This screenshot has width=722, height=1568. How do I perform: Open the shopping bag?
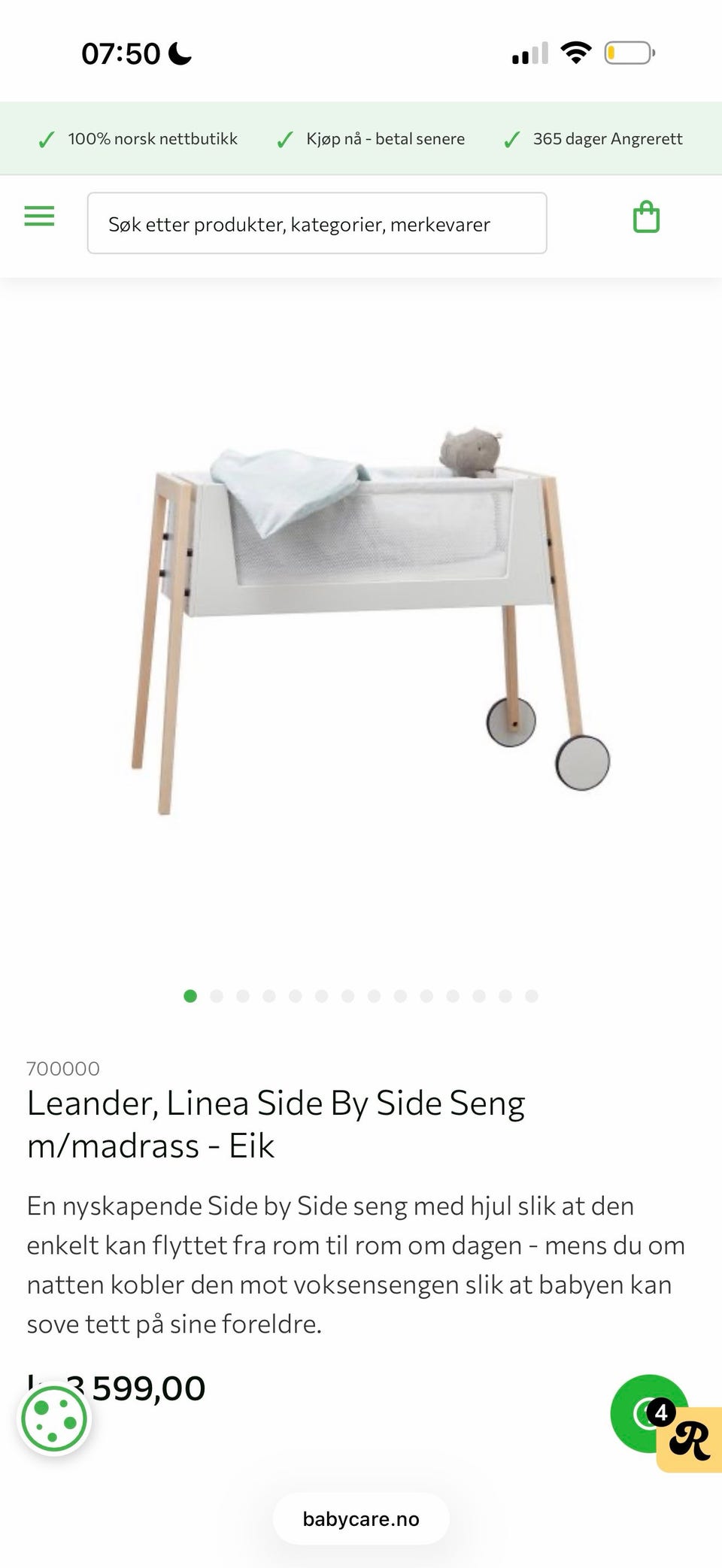pyautogui.click(x=646, y=217)
